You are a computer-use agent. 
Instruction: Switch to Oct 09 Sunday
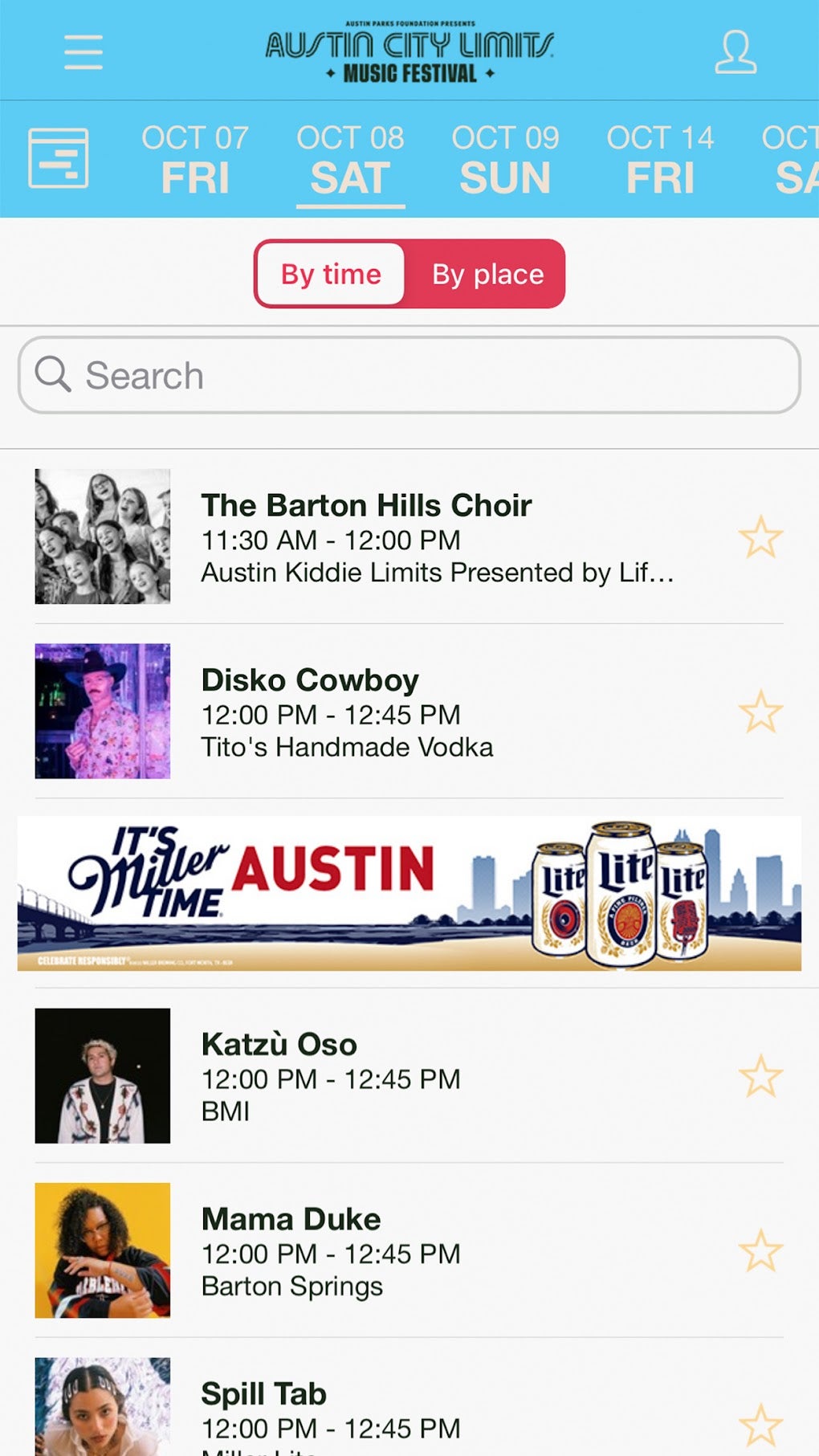(505, 159)
